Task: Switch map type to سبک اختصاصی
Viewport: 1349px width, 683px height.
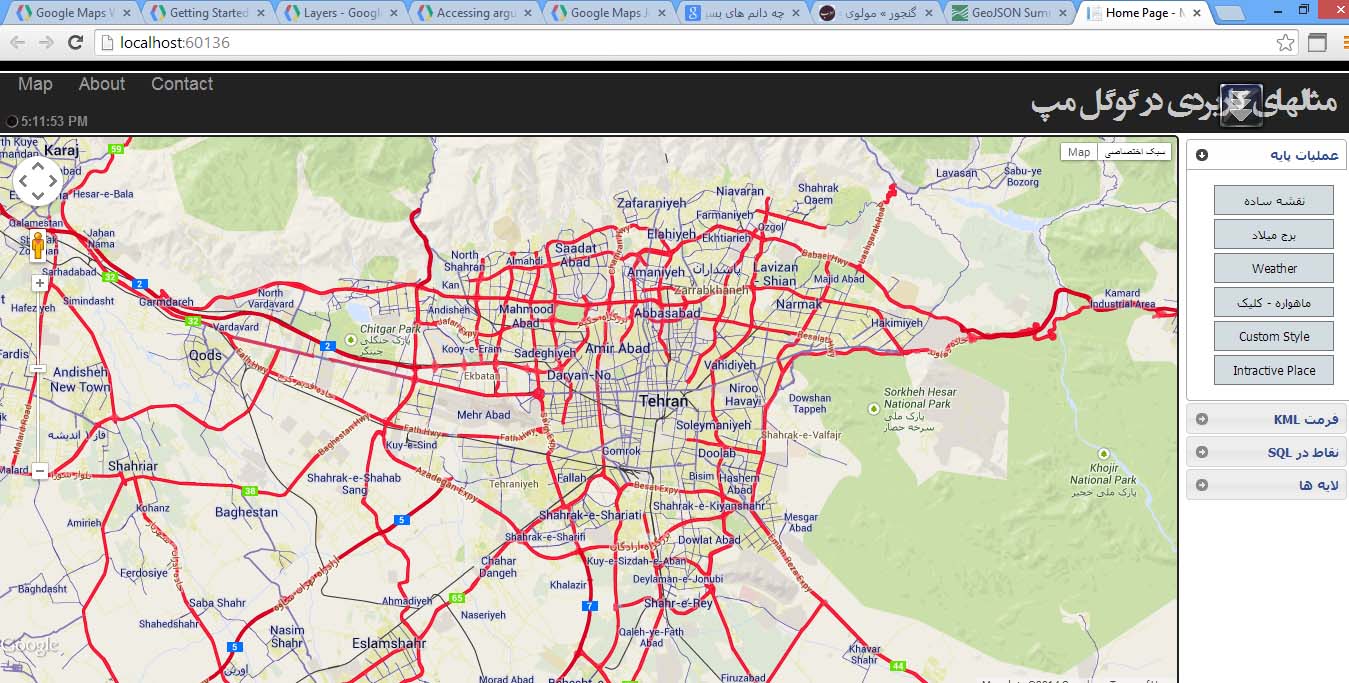Action: (x=1134, y=152)
